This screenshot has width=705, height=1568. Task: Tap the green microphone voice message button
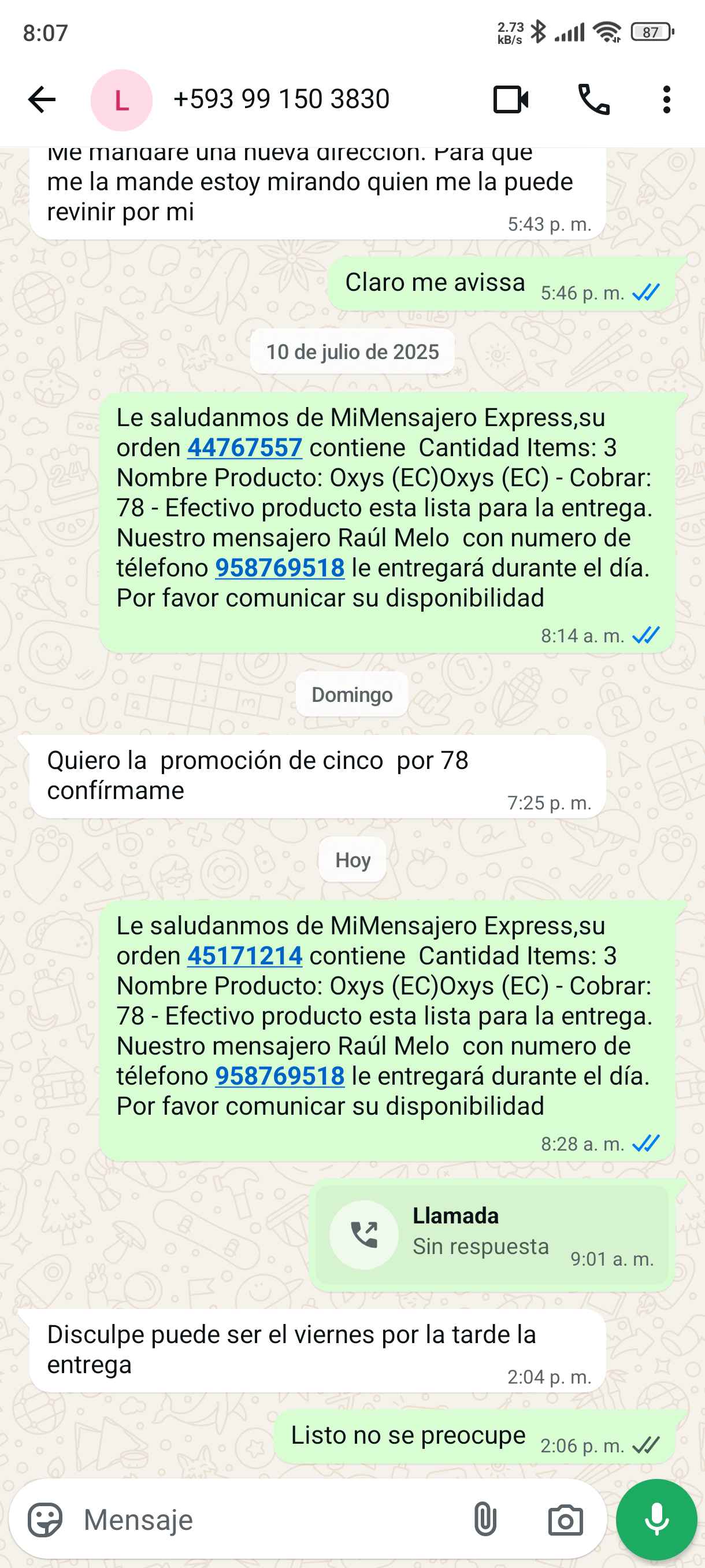click(656, 1520)
